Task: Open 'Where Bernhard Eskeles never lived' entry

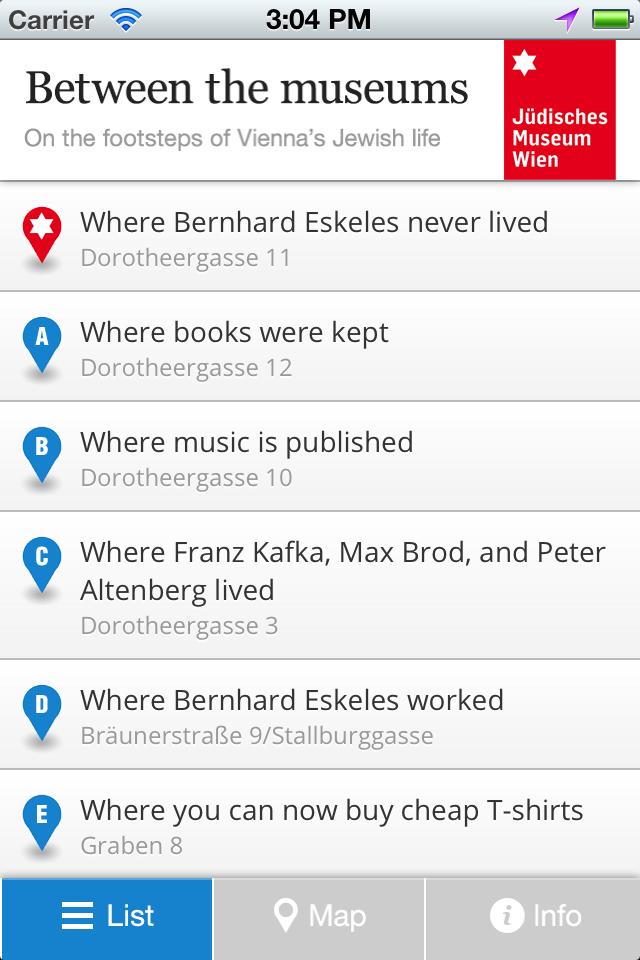Action: pyautogui.click(x=320, y=238)
